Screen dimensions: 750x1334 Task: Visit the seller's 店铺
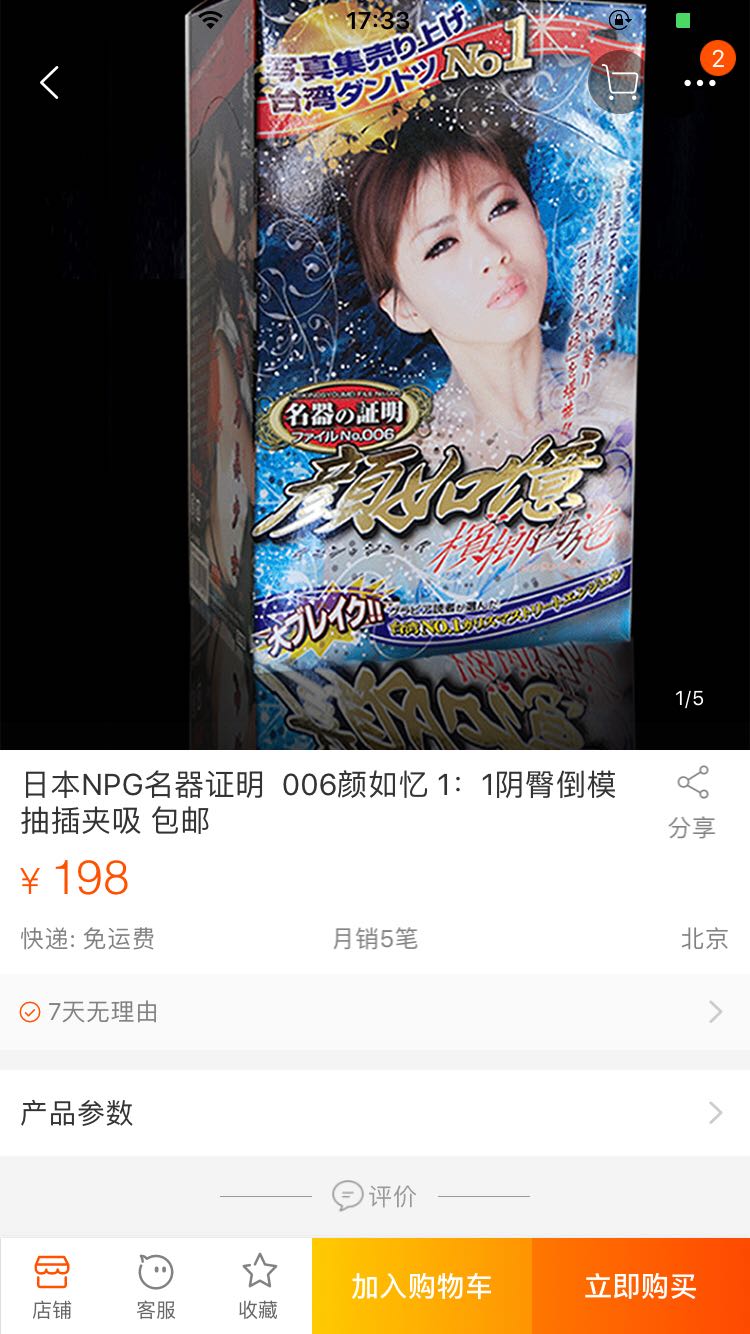click(x=52, y=1286)
